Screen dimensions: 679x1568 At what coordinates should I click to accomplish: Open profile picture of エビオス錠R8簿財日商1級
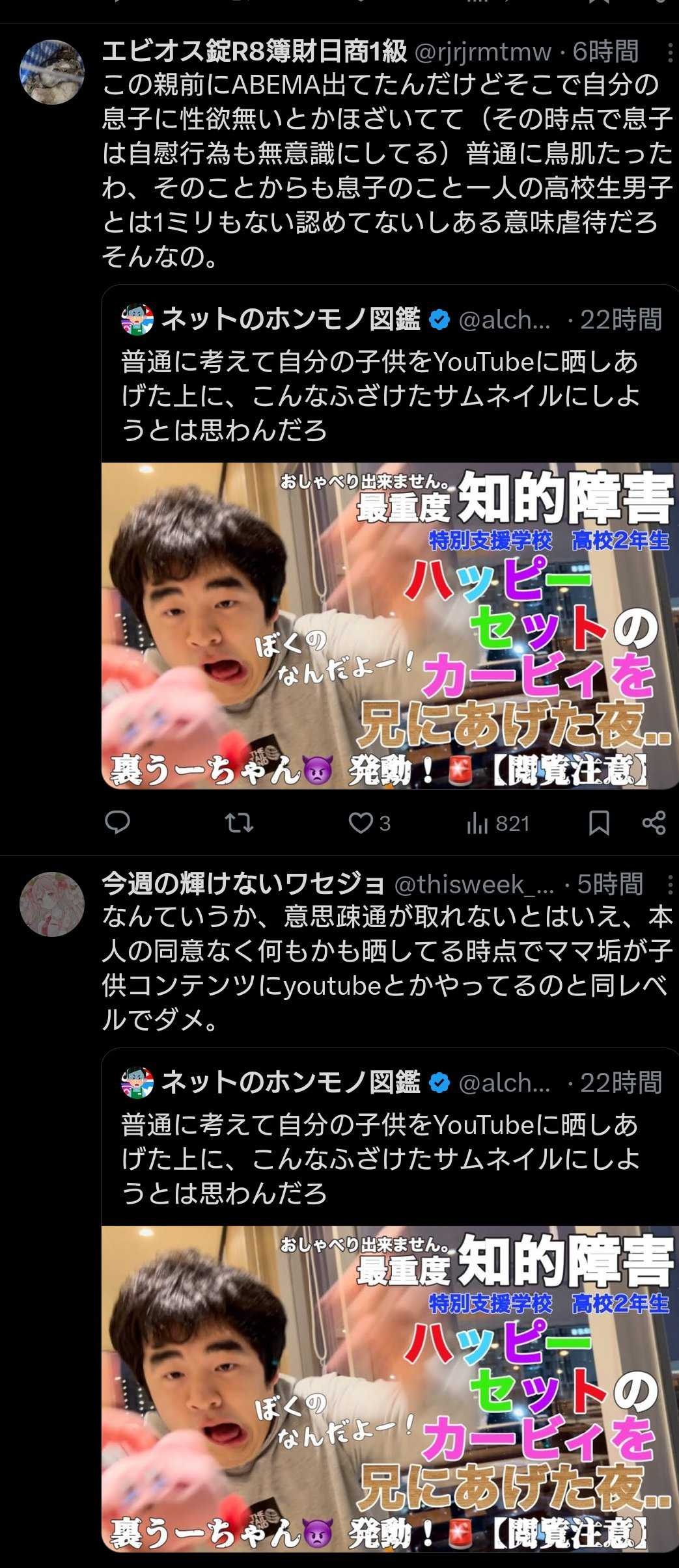coord(52,72)
